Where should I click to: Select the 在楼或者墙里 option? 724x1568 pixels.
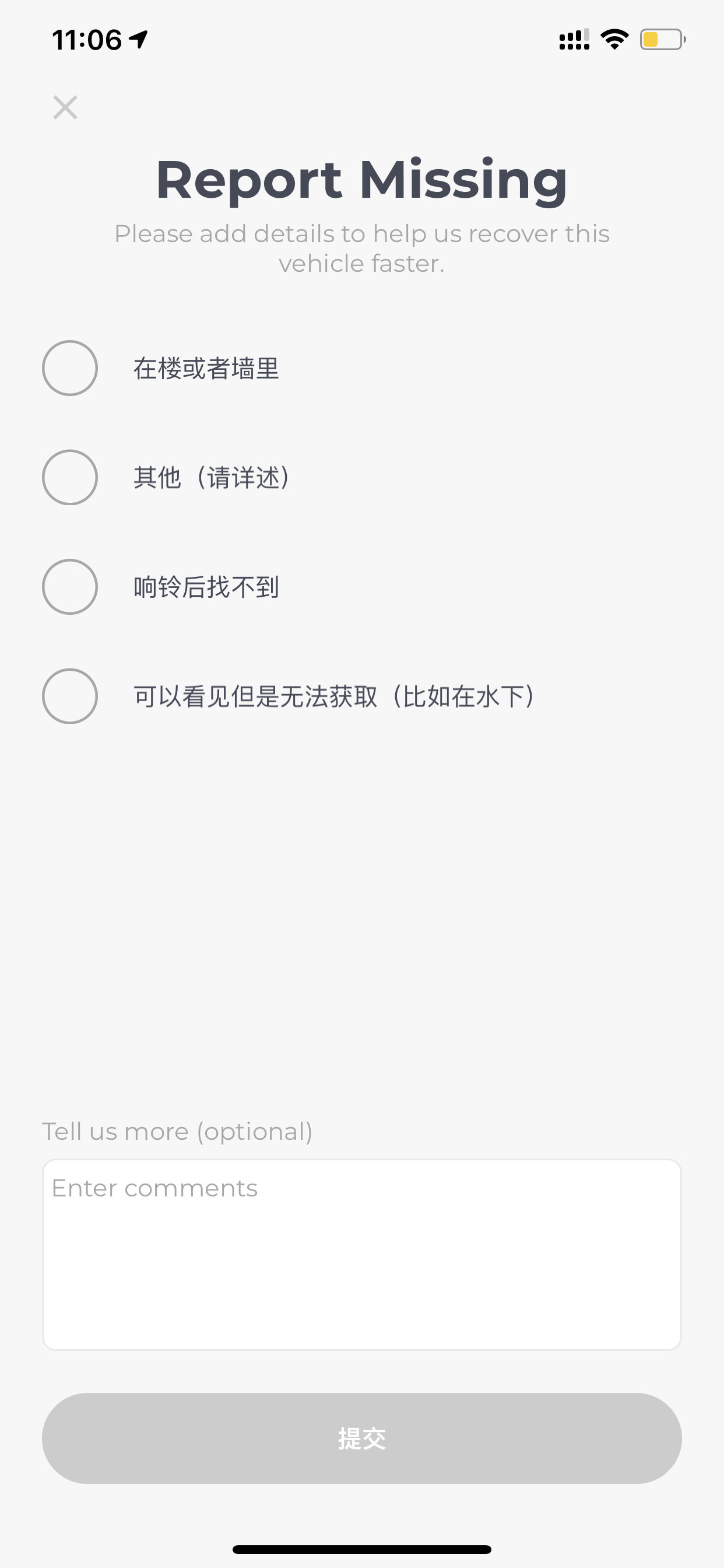tap(70, 368)
